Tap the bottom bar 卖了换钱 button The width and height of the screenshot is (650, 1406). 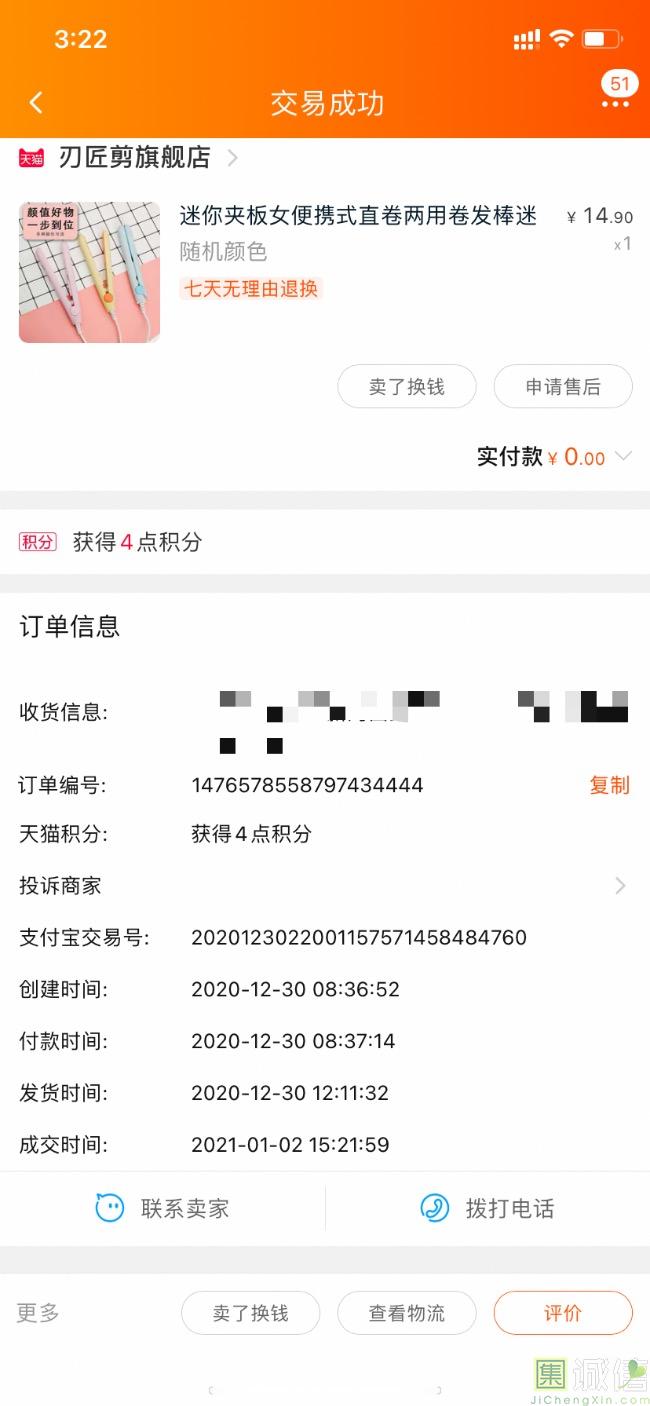coord(250,1313)
